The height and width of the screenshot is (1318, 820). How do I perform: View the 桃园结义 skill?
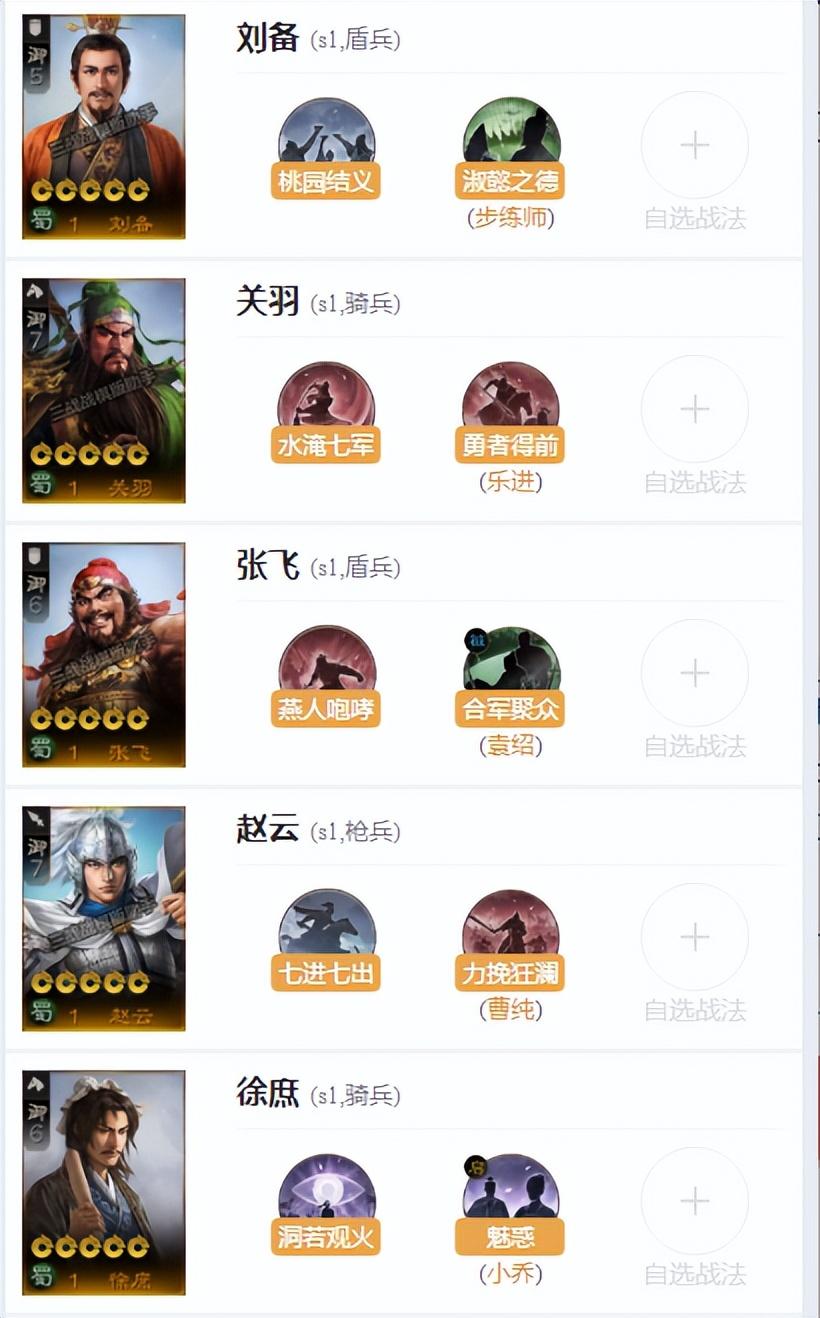point(326,148)
